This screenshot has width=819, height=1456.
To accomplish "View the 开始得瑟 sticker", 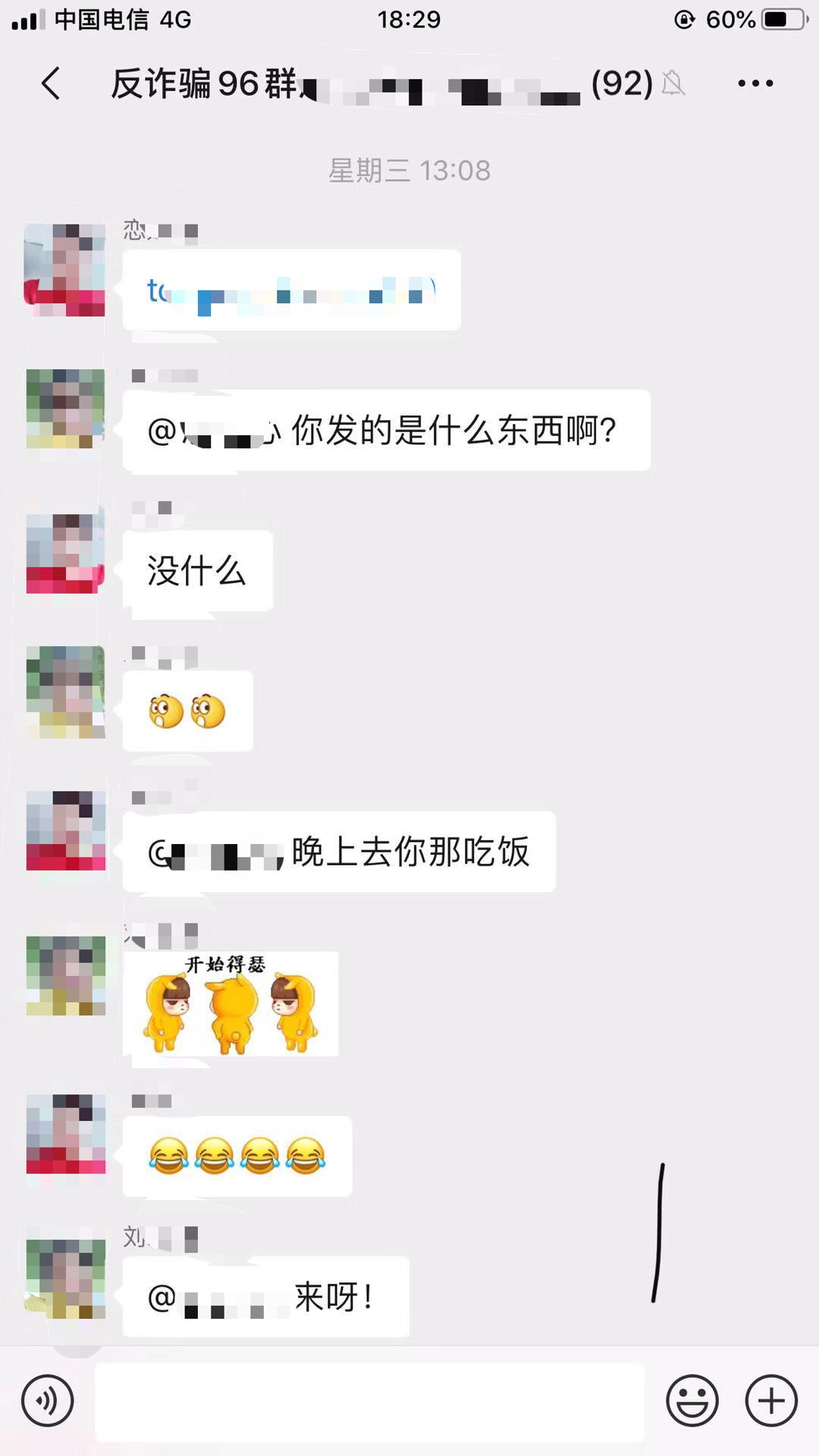I will click(x=231, y=1004).
